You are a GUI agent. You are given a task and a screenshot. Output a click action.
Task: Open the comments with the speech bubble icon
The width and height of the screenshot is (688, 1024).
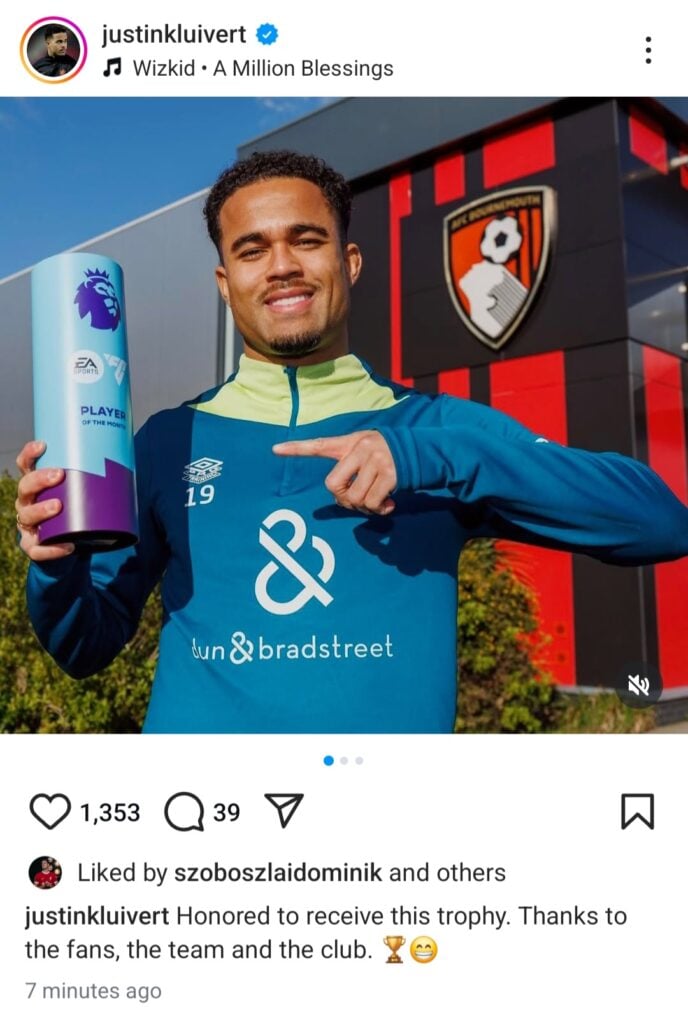pyautogui.click(x=184, y=811)
